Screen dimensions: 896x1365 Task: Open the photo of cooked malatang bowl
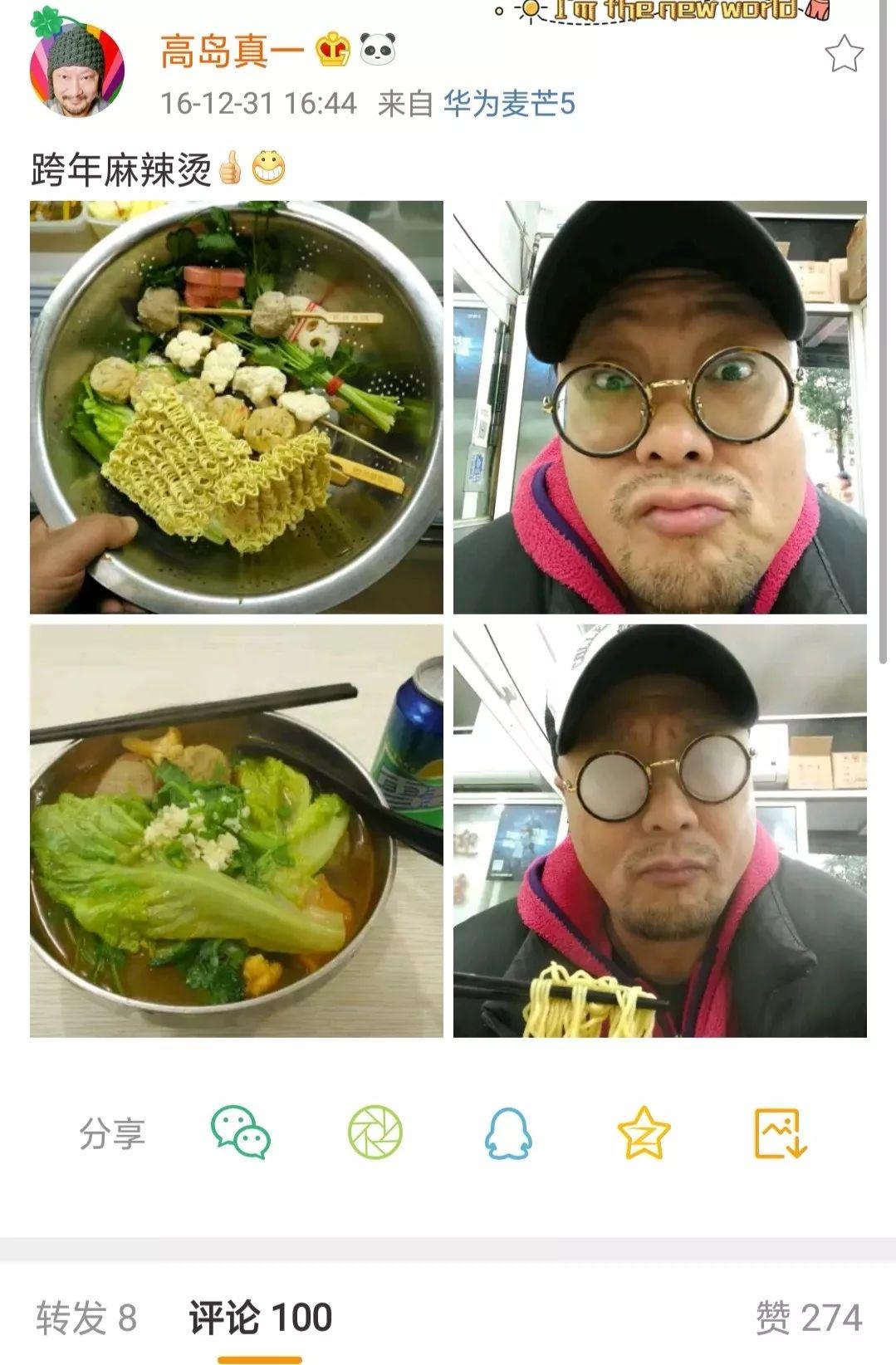click(237, 830)
